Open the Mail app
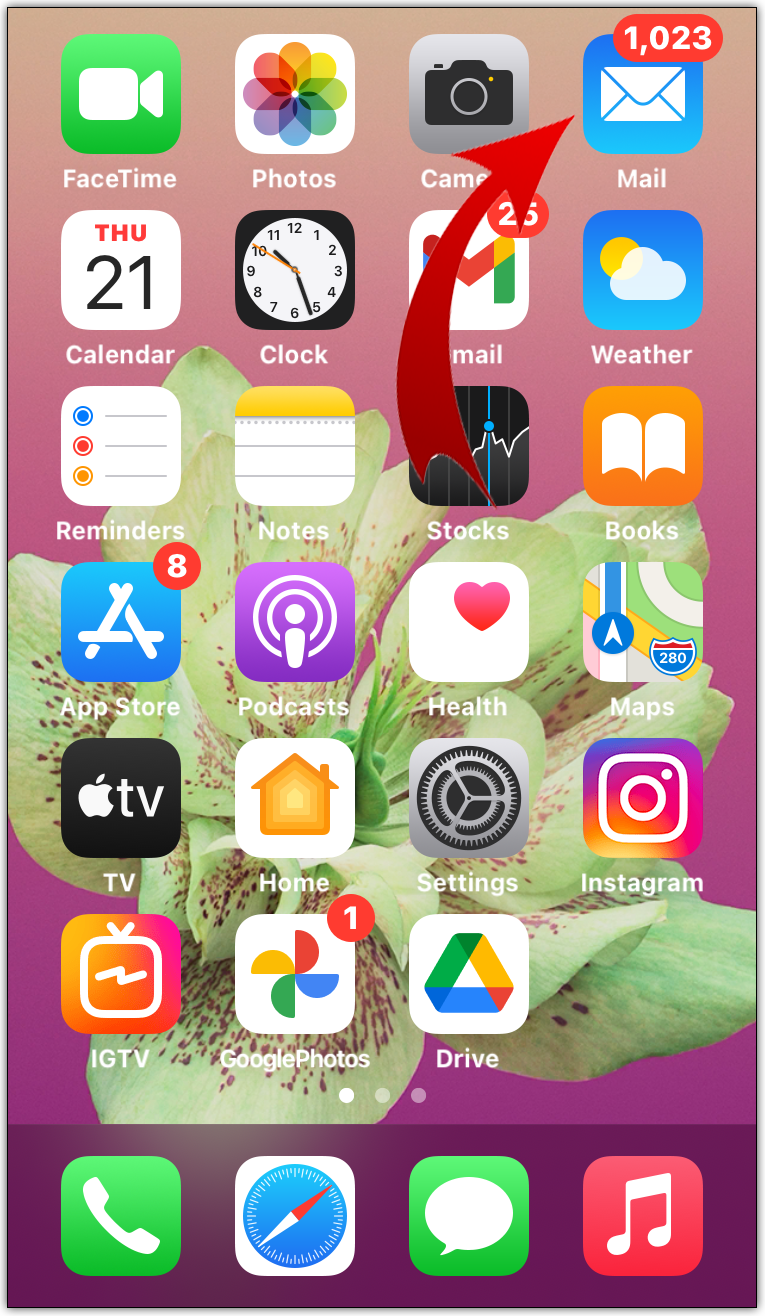The height and width of the screenshot is (1316, 765). coord(642,95)
